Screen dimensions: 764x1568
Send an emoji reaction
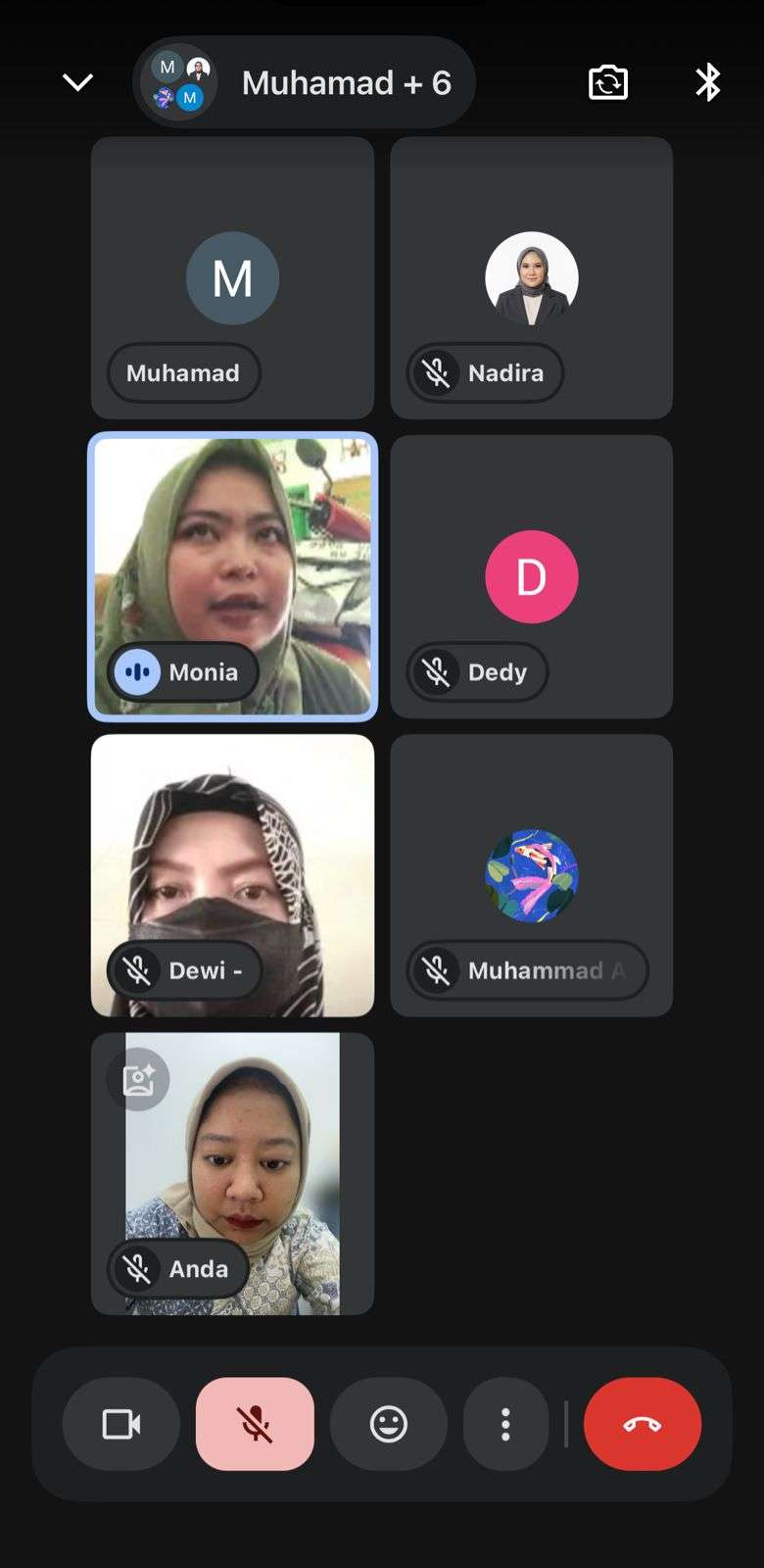(x=388, y=1424)
